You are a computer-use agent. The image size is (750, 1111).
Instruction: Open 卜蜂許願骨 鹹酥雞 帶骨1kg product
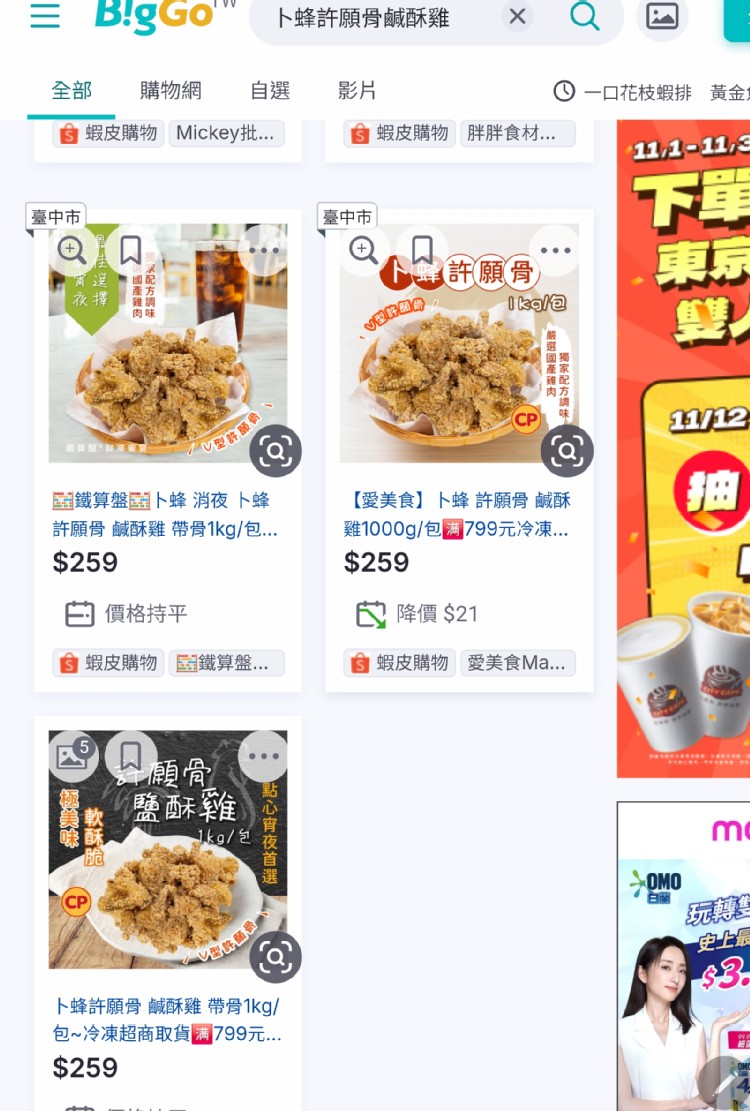pyautogui.click(x=166, y=1019)
